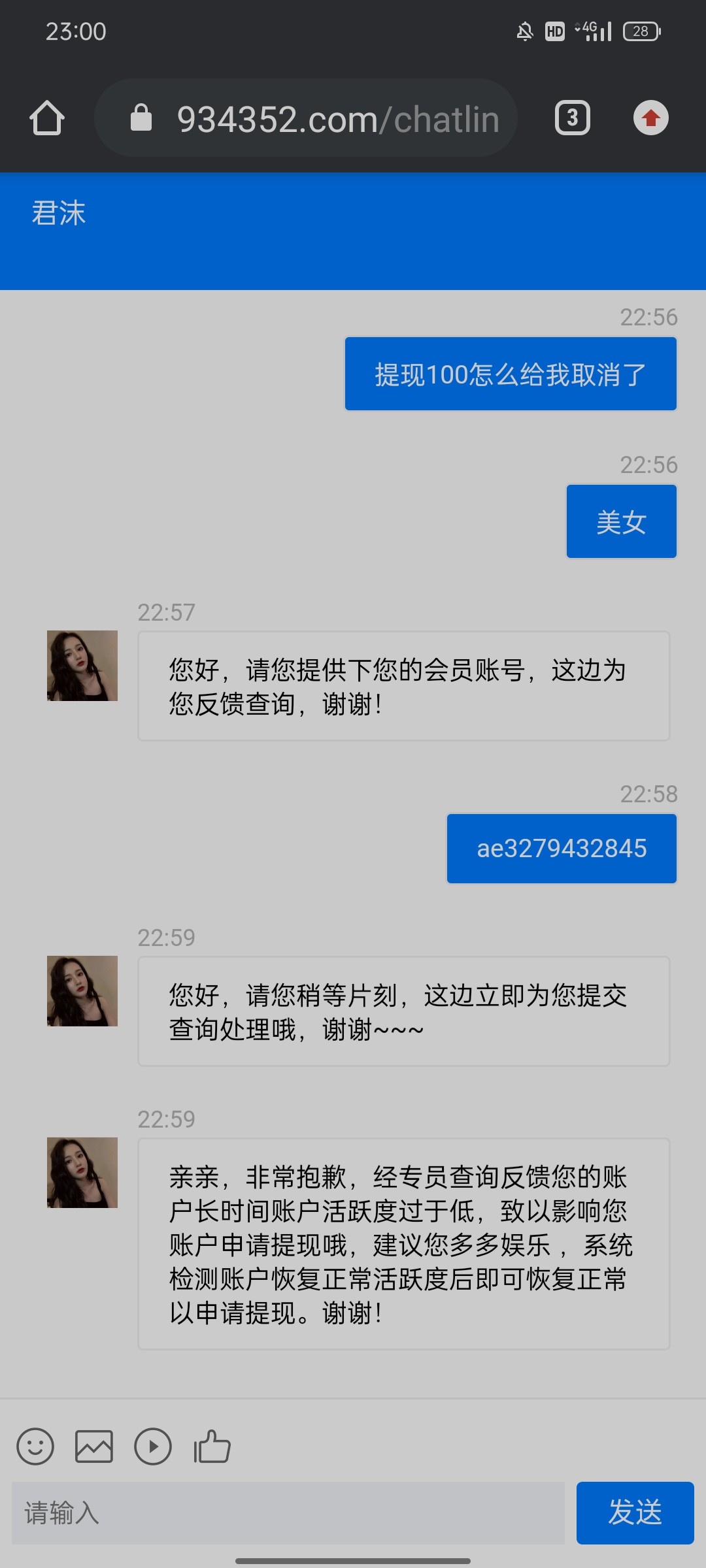
Task: Tap the video play icon
Action: click(153, 1446)
